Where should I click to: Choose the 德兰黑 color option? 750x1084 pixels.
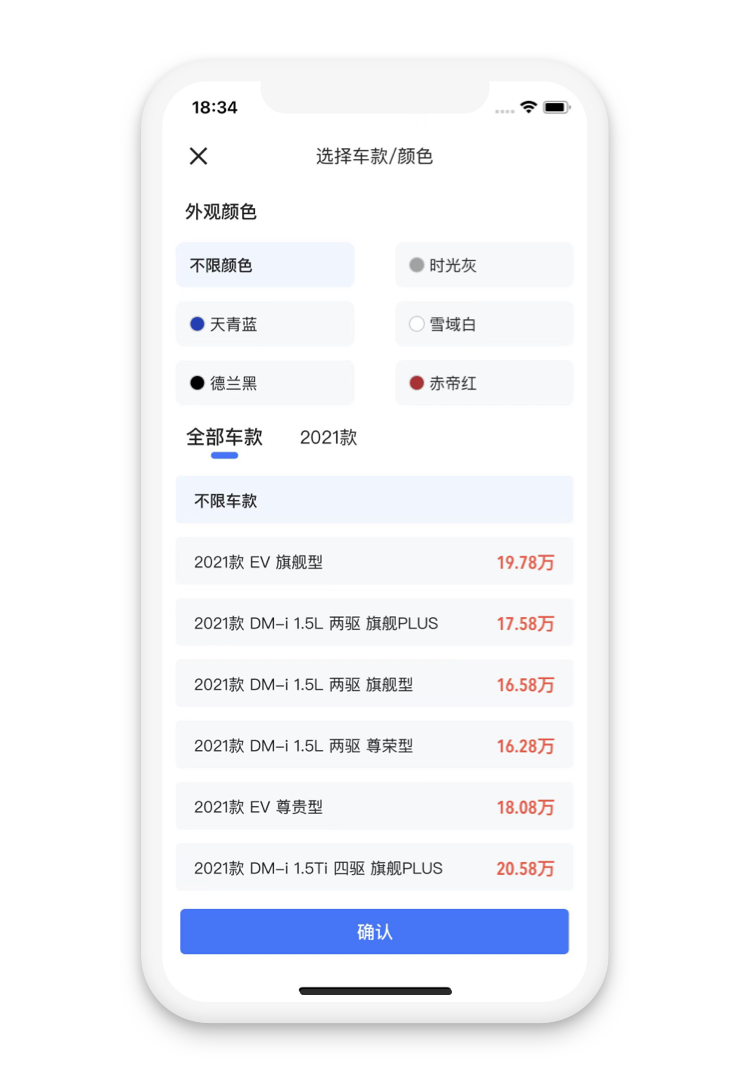(265, 383)
